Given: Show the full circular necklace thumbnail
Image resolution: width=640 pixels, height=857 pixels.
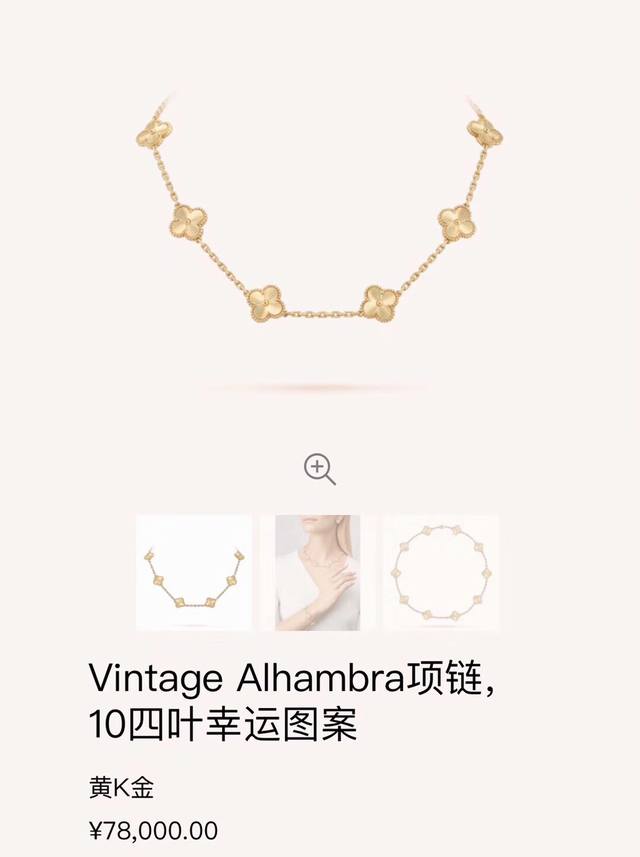Looking at the screenshot, I should click(441, 573).
